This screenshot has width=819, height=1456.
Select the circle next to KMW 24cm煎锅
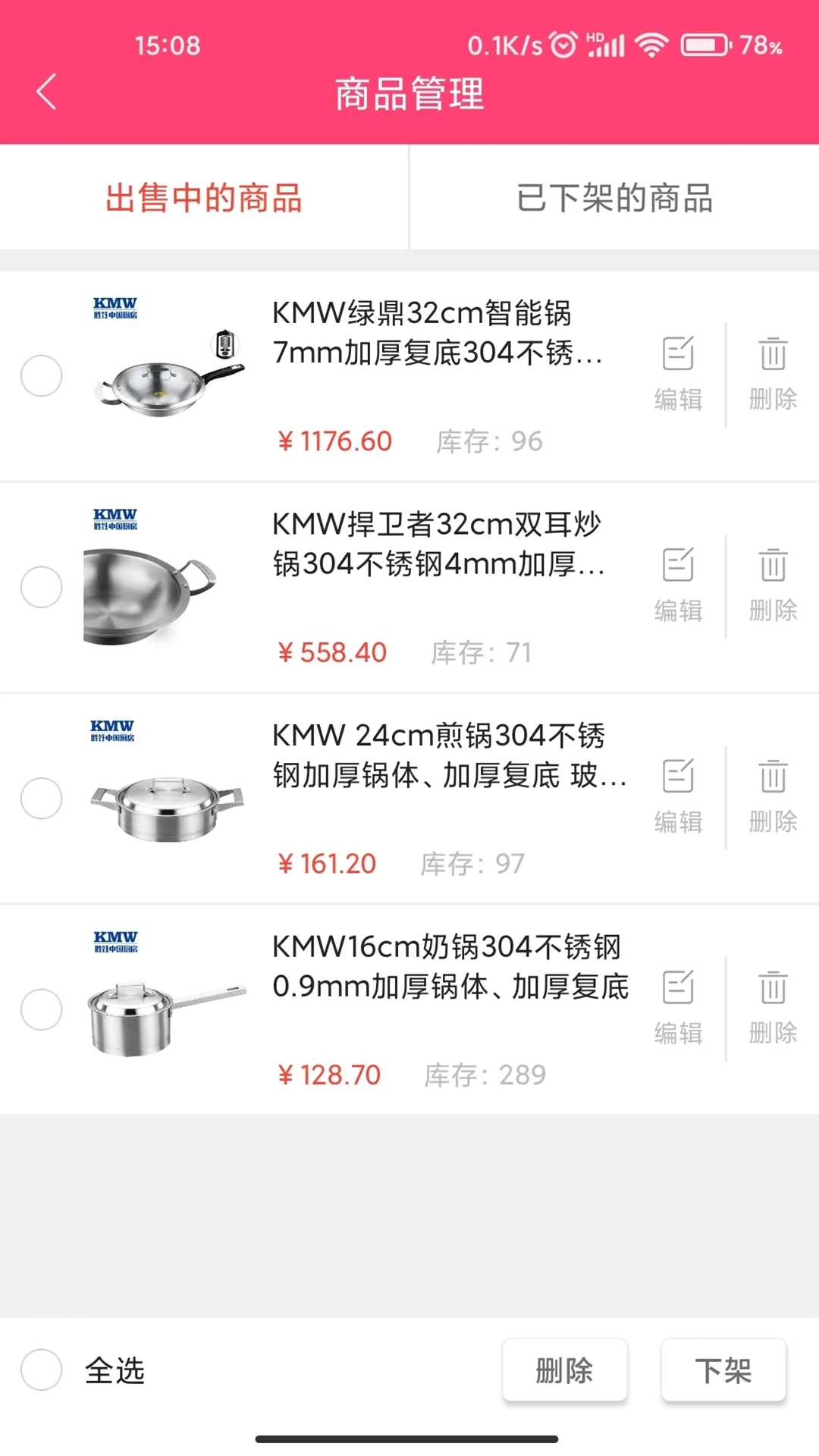[42, 799]
